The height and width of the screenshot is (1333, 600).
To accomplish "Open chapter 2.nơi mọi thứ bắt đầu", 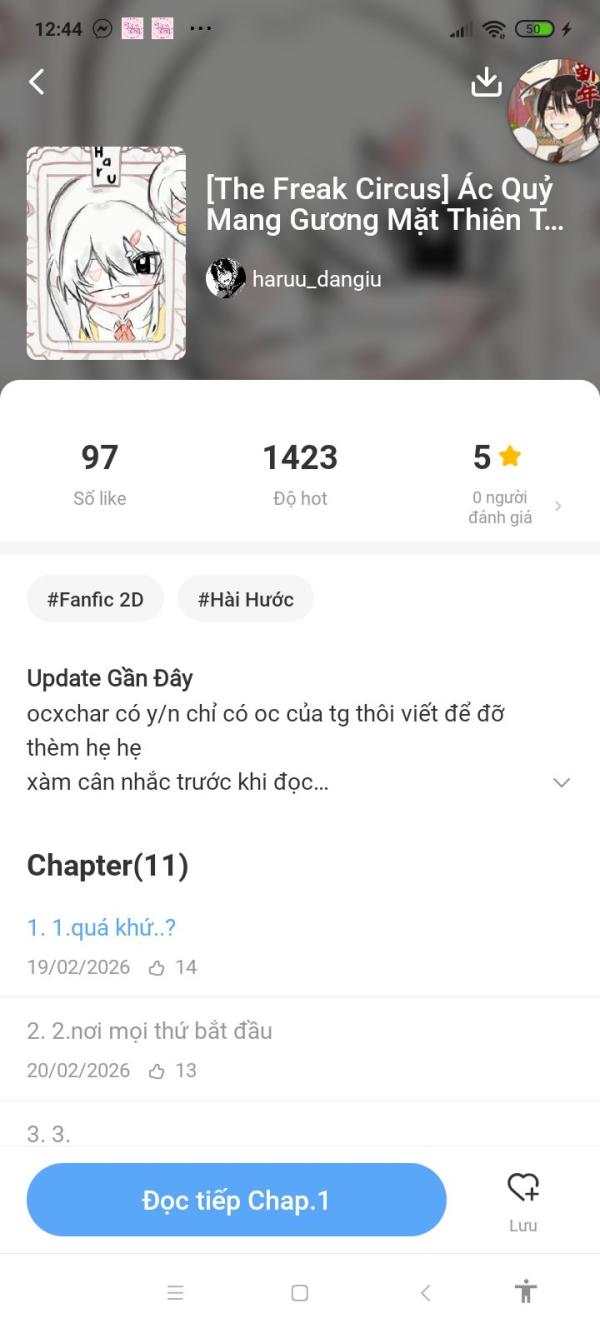I will point(150,1030).
